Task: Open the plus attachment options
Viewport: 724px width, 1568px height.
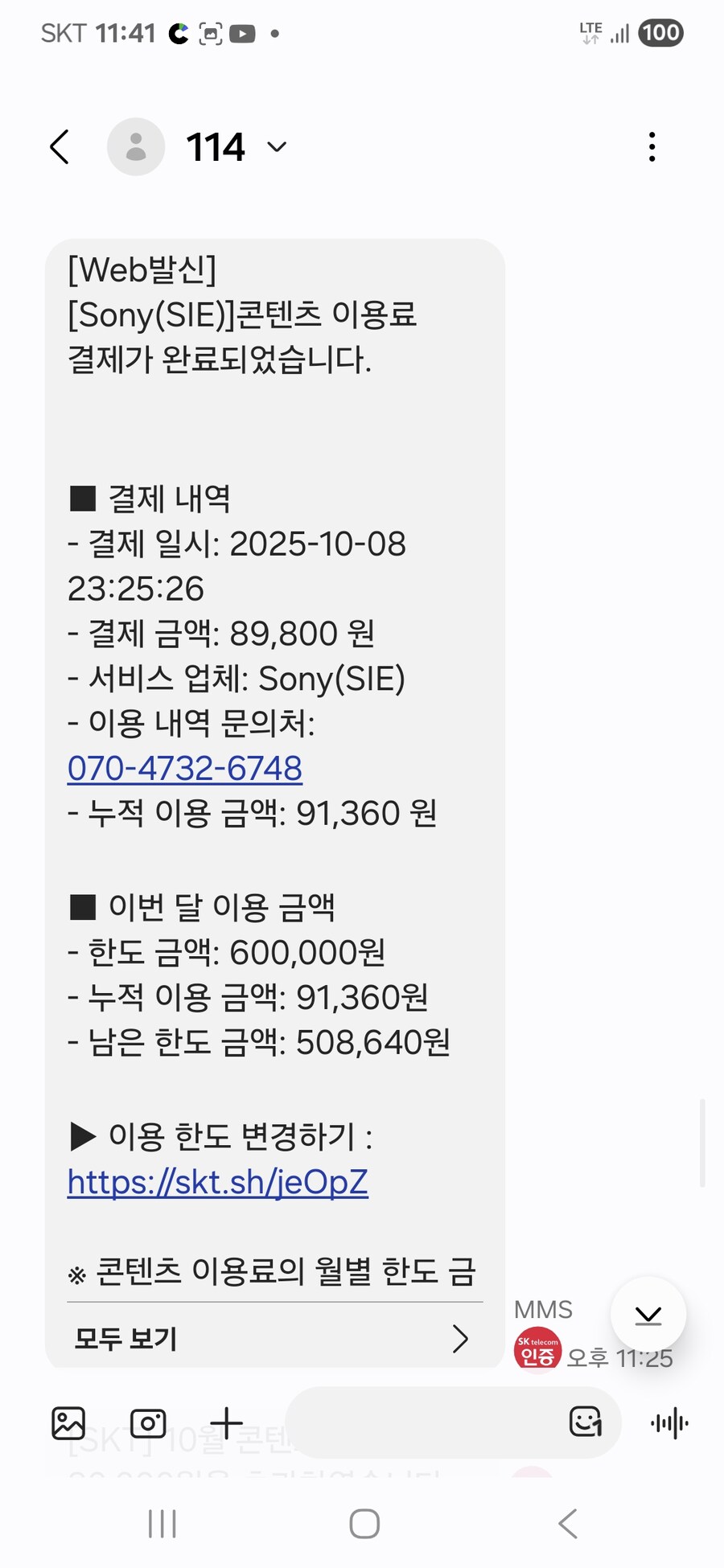Action: click(x=227, y=1423)
